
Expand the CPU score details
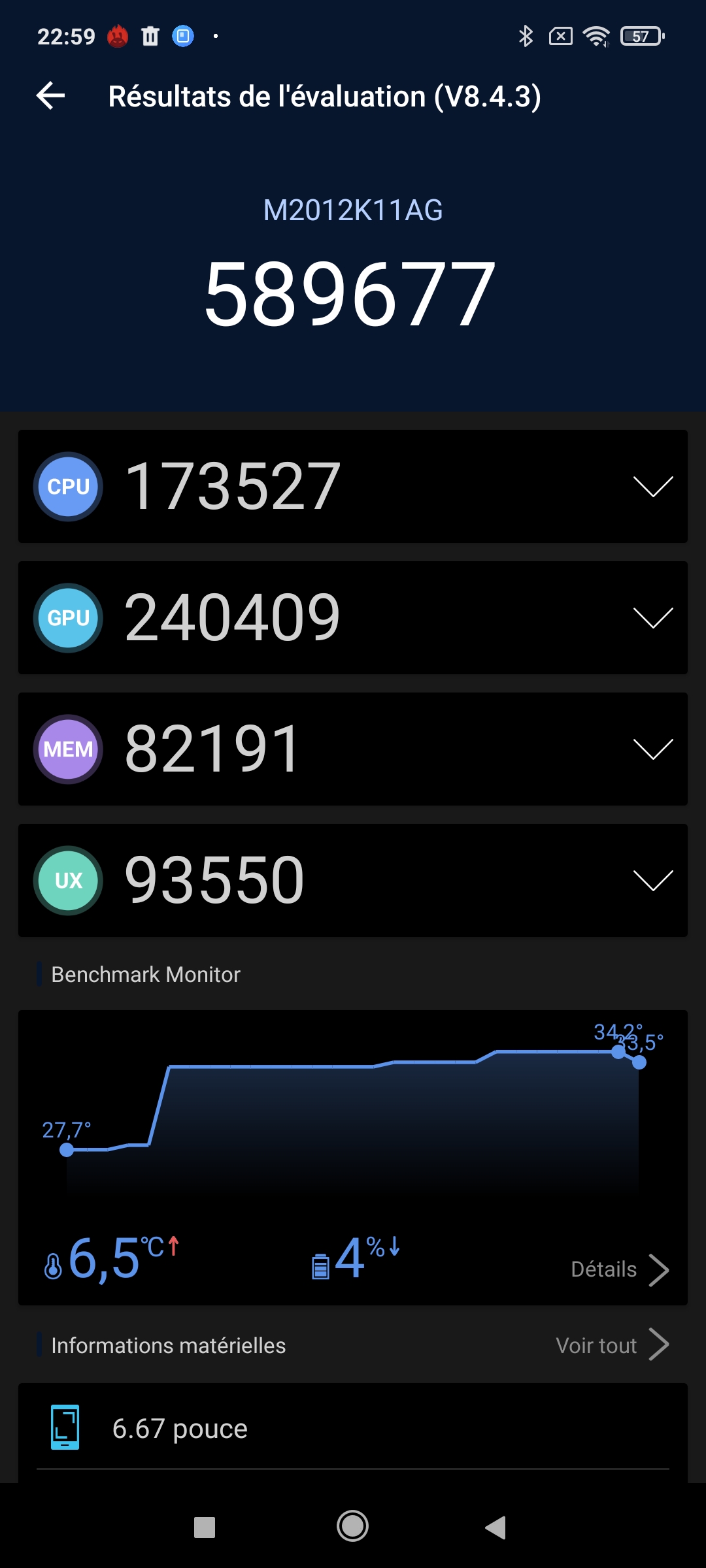pyautogui.click(x=652, y=487)
